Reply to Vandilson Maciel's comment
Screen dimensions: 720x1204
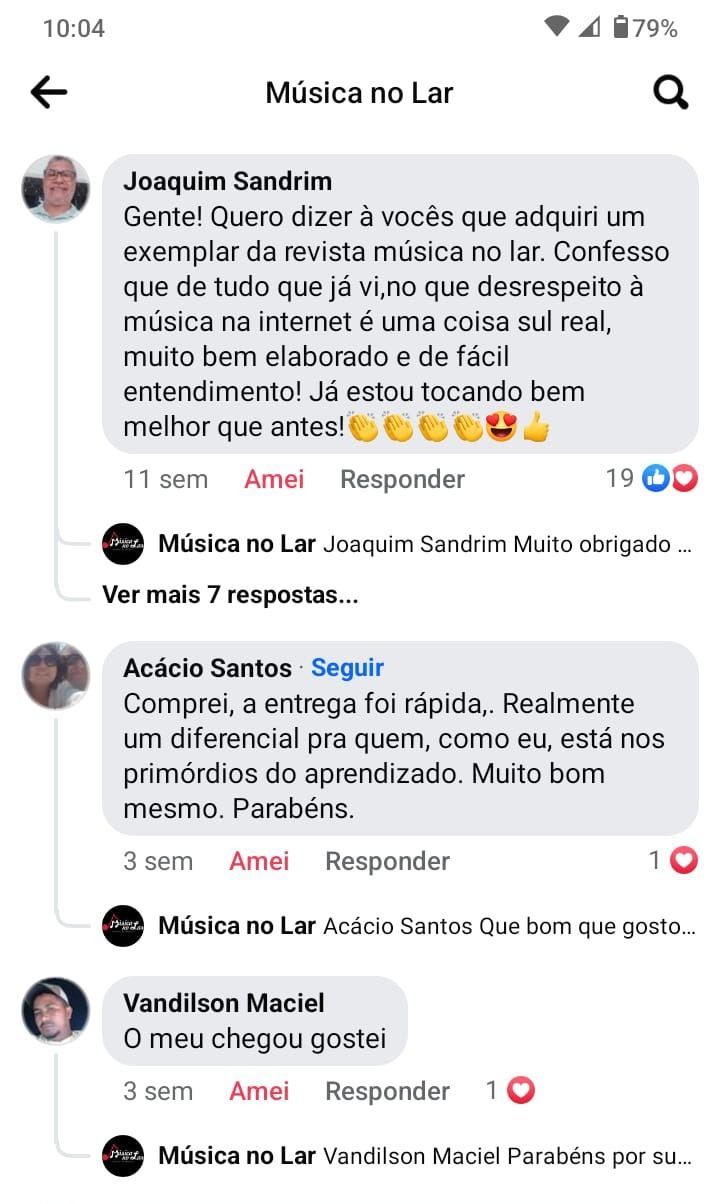(387, 1091)
